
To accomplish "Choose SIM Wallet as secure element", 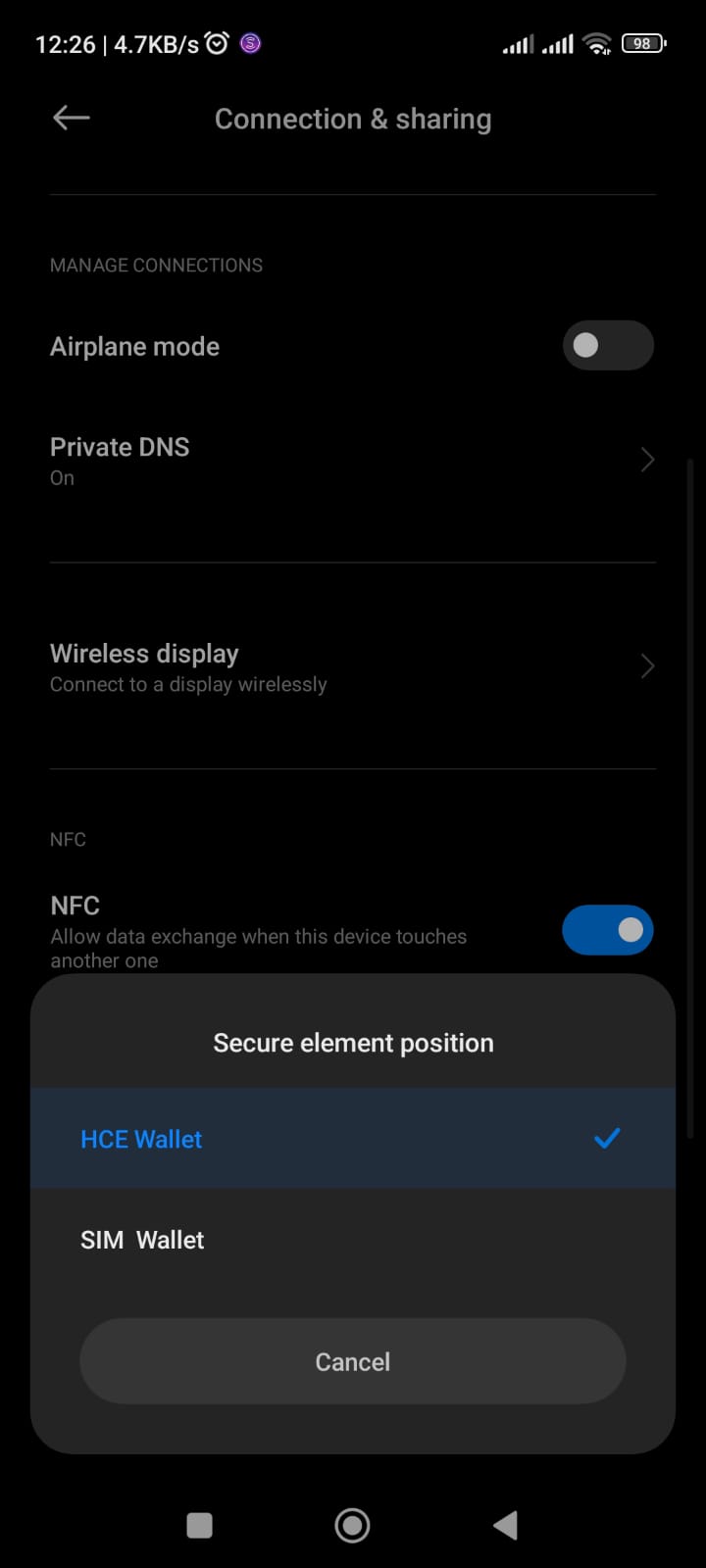I will [353, 1240].
